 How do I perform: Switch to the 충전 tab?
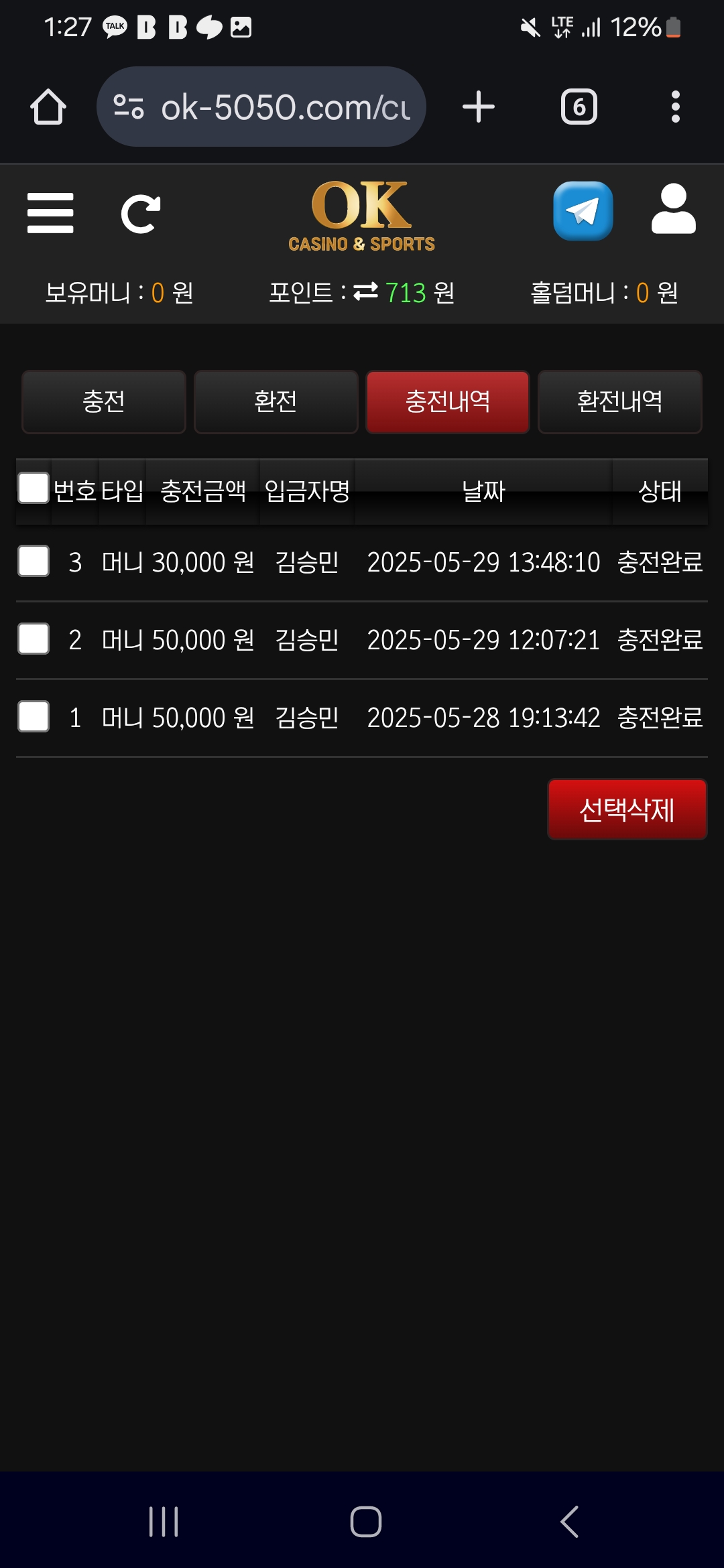click(x=104, y=401)
